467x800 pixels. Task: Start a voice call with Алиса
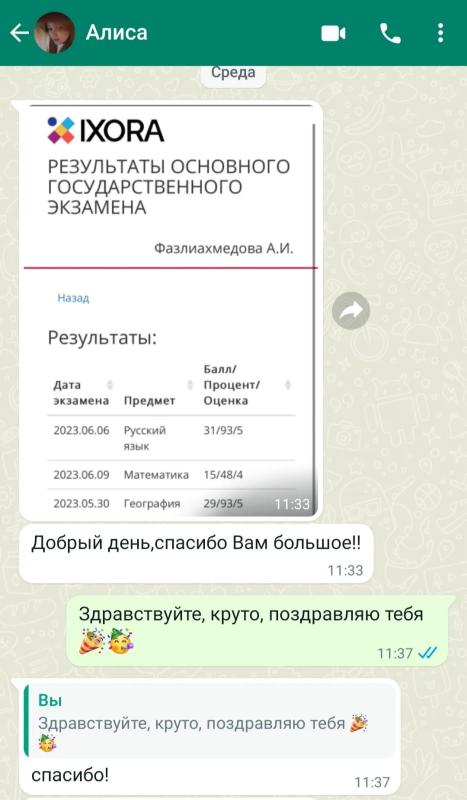390,34
